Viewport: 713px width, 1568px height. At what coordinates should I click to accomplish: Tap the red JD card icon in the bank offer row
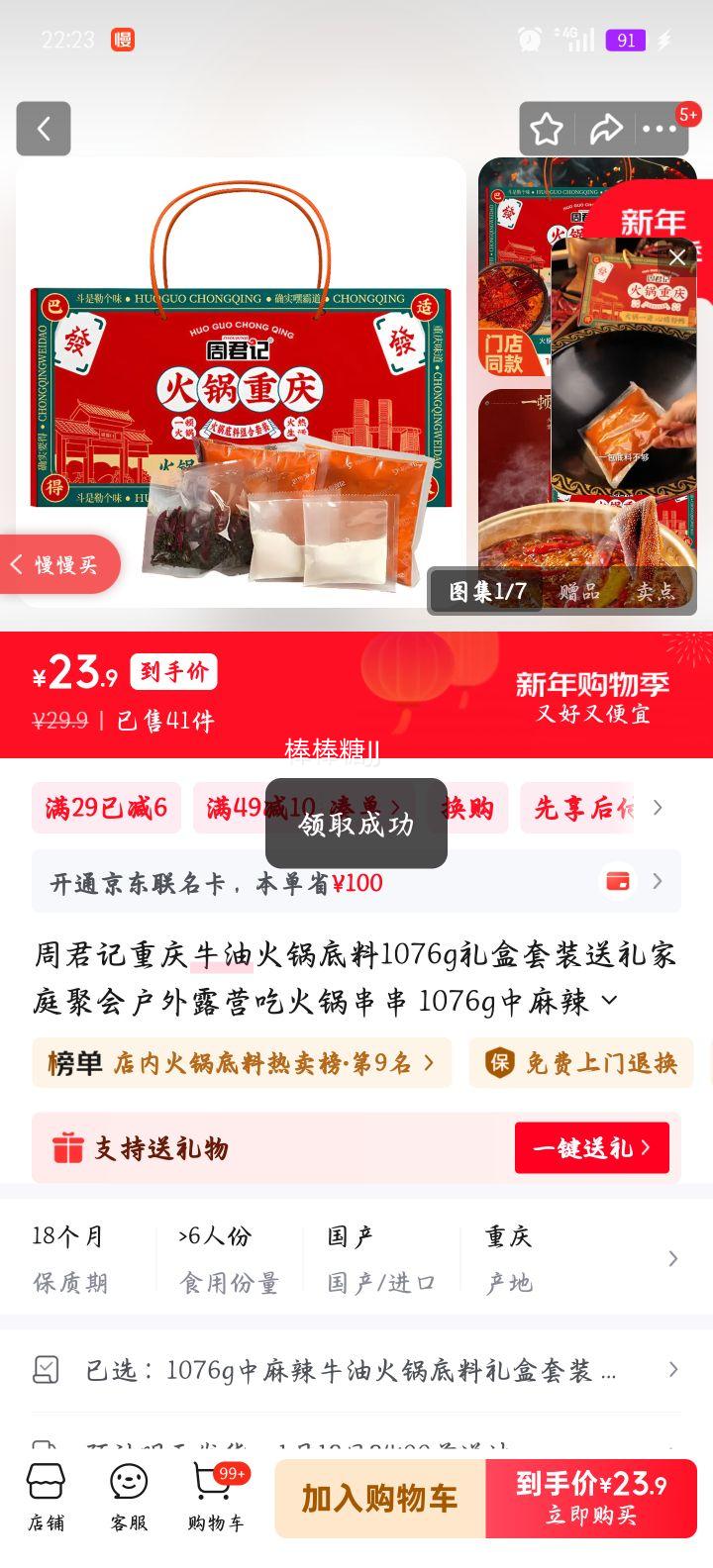[619, 880]
